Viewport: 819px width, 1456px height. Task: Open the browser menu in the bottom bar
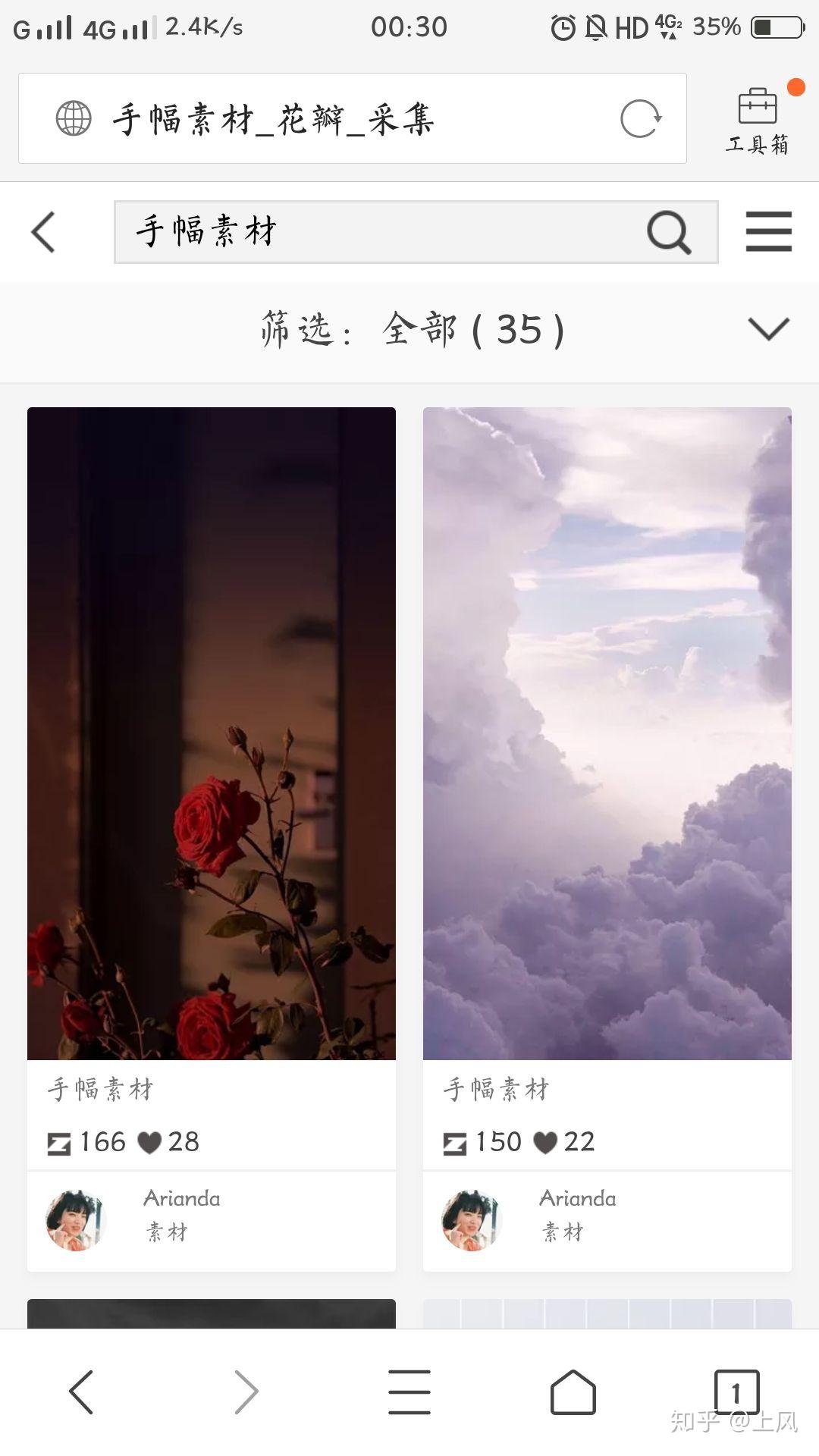pyautogui.click(x=409, y=1392)
